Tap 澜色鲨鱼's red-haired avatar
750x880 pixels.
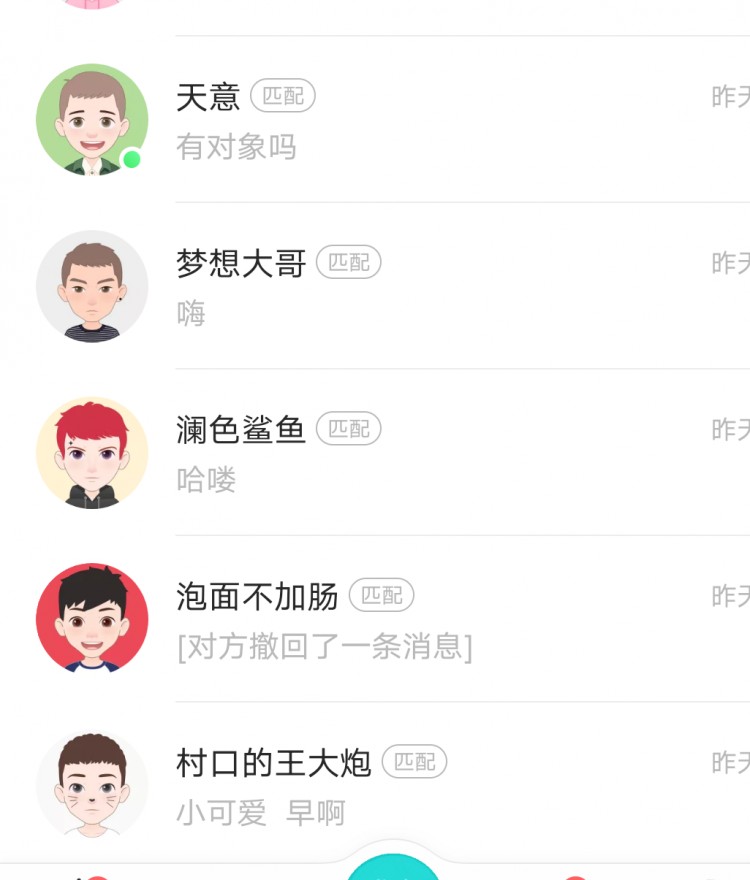click(92, 451)
